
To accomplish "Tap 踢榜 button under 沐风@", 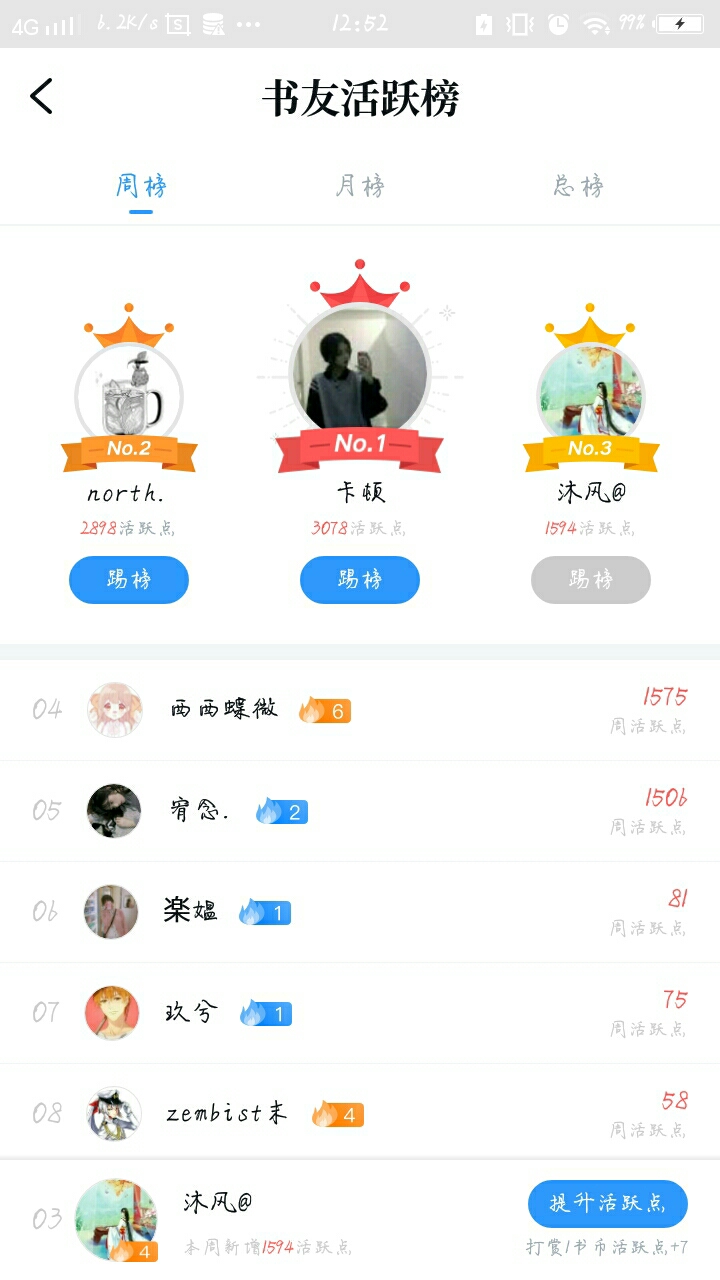I will click(x=591, y=580).
